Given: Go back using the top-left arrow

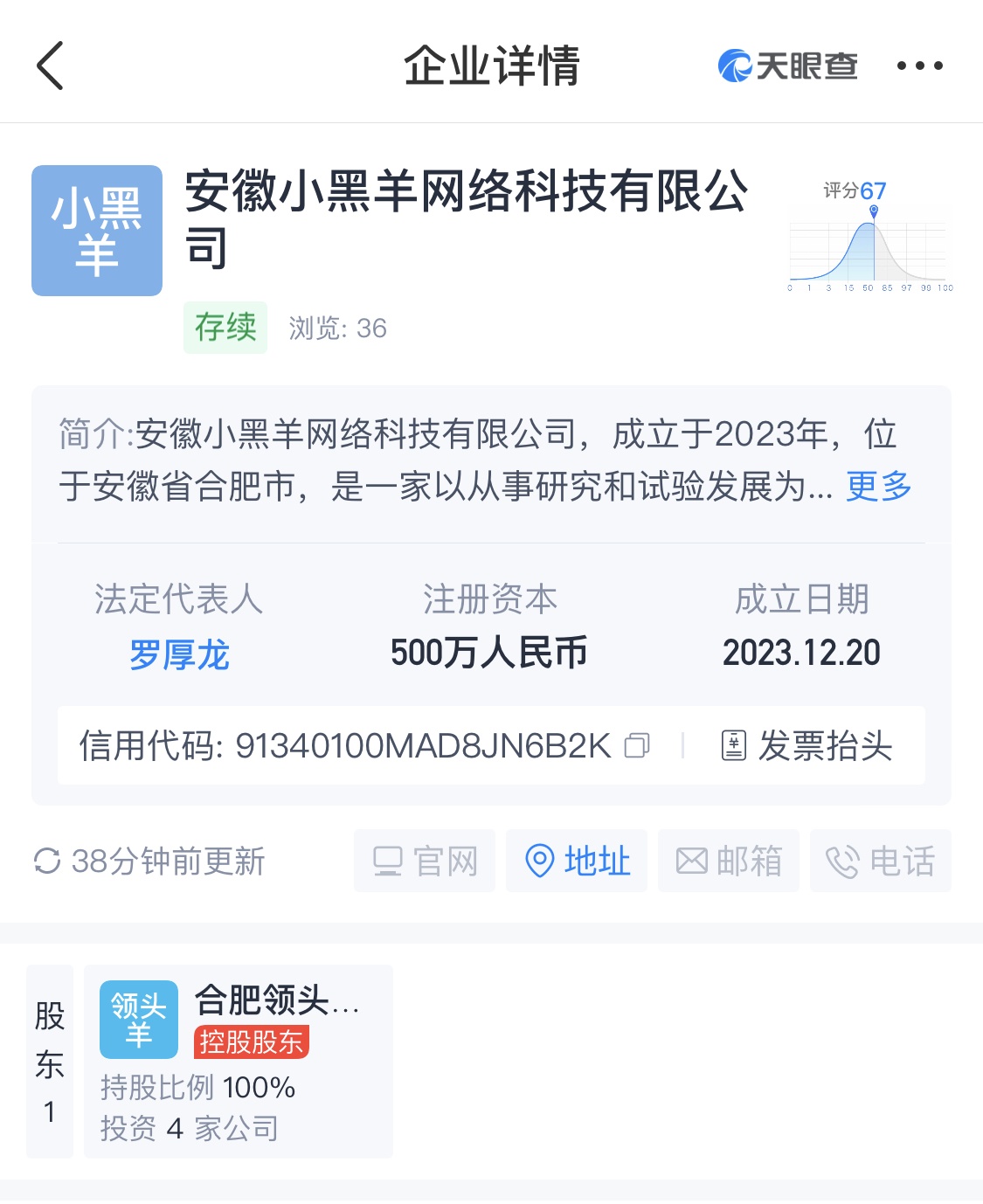Looking at the screenshot, I should 50,66.
